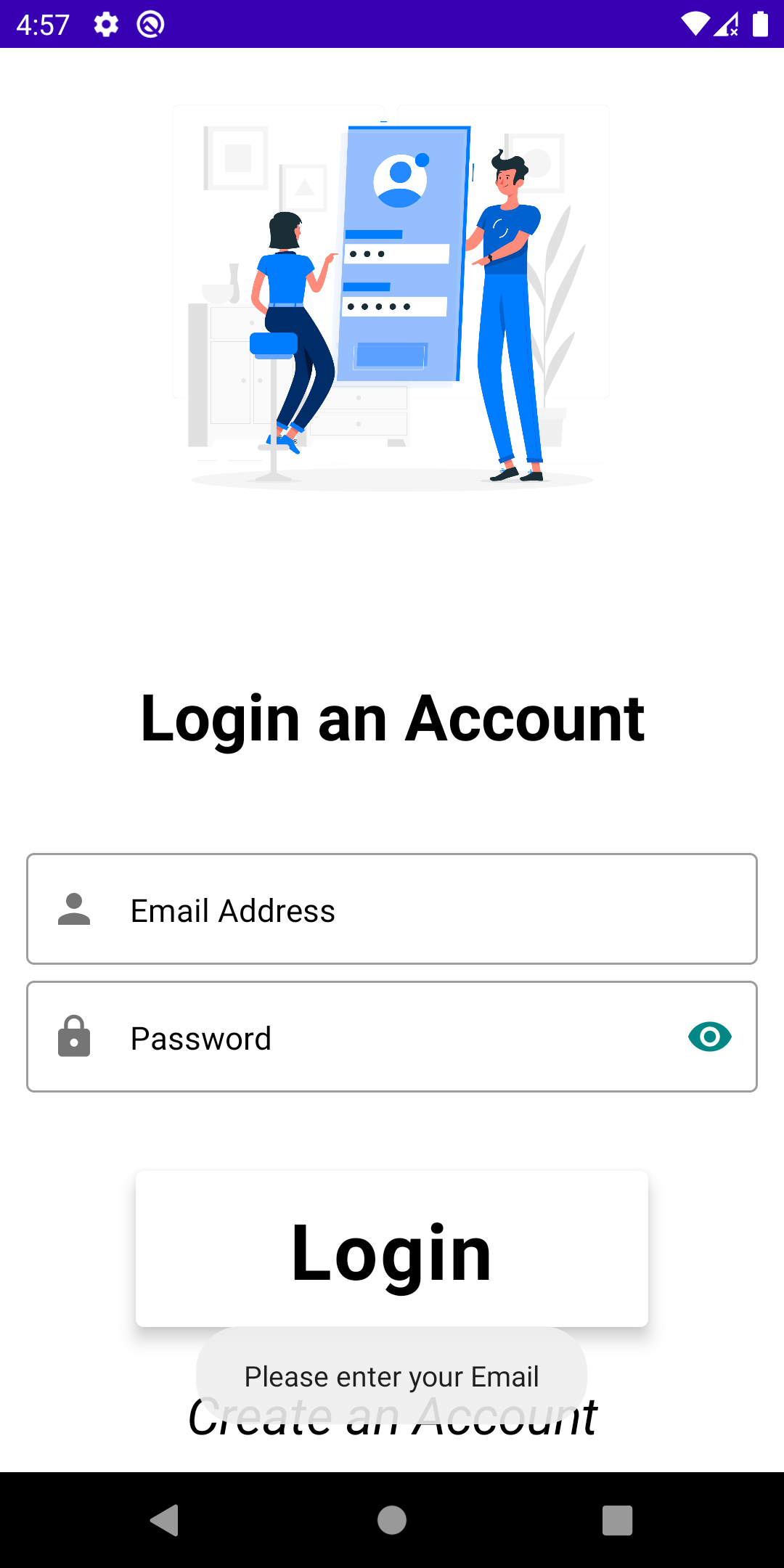This screenshot has width=784, height=1568.
Task: Select Create an Account link
Action: coord(392,1416)
